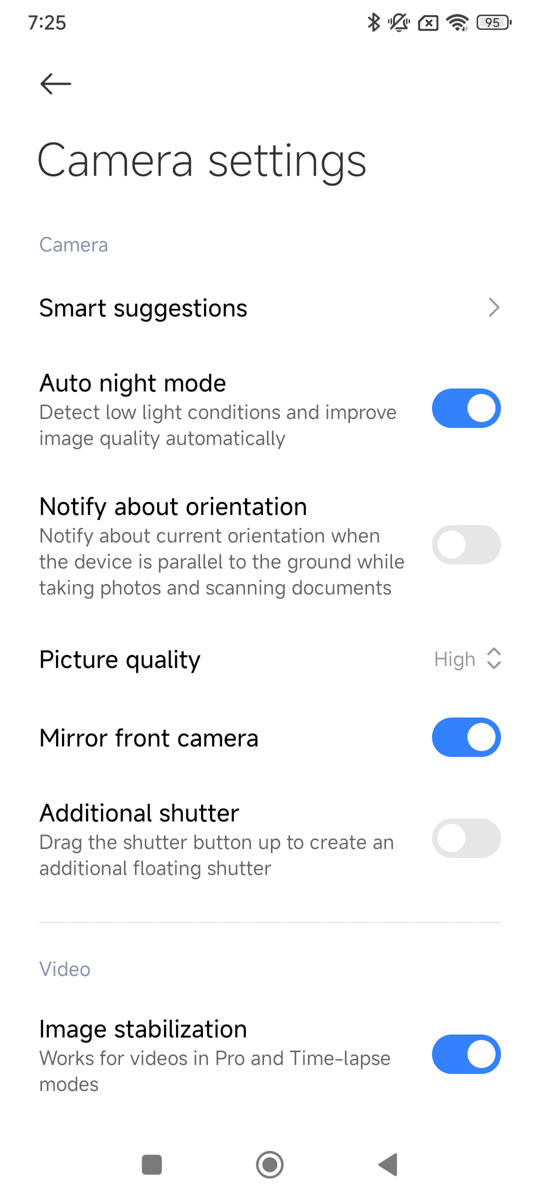Enable Notify about orientation
Viewport: 540px width, 1200px height.
pos(466,545)
